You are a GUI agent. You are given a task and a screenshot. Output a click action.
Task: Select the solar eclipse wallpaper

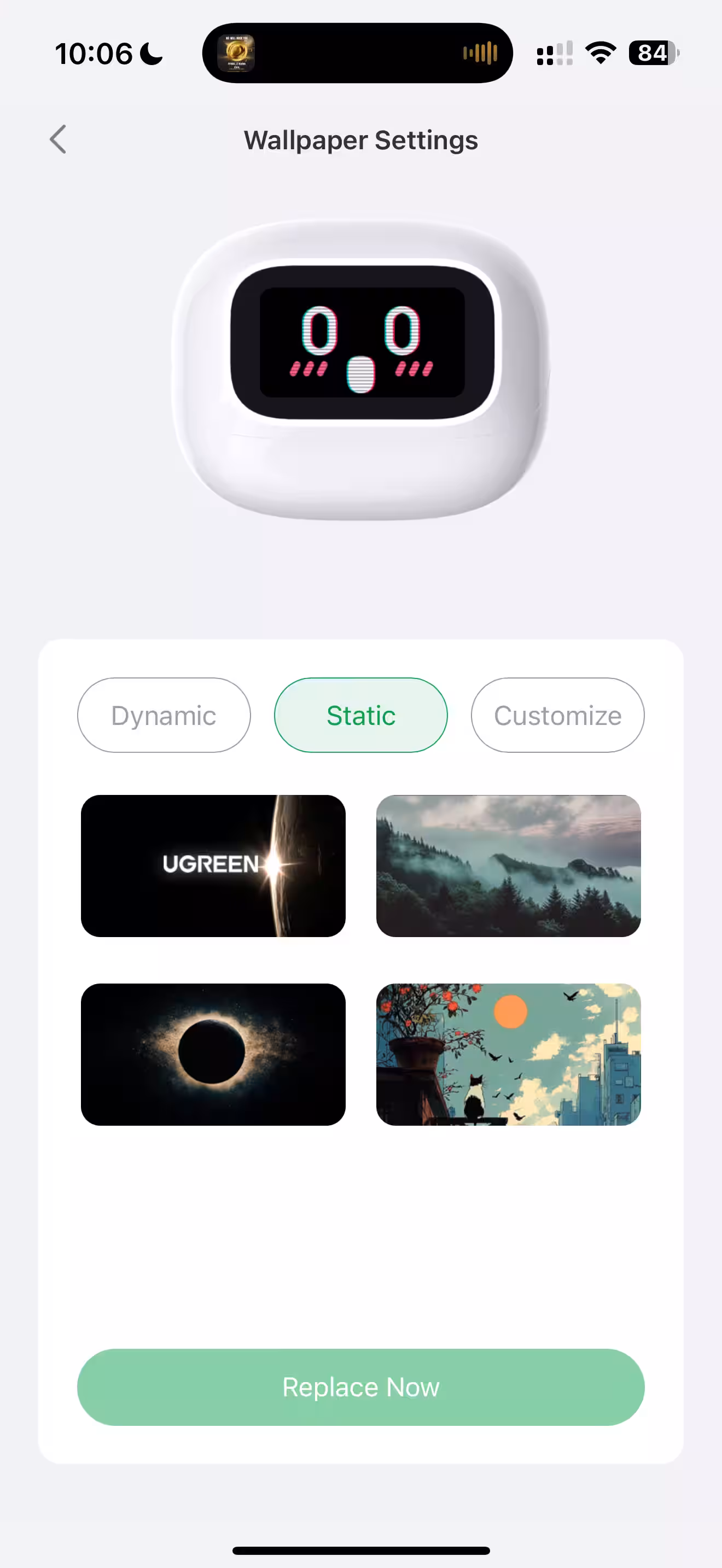click(213, 1054)
